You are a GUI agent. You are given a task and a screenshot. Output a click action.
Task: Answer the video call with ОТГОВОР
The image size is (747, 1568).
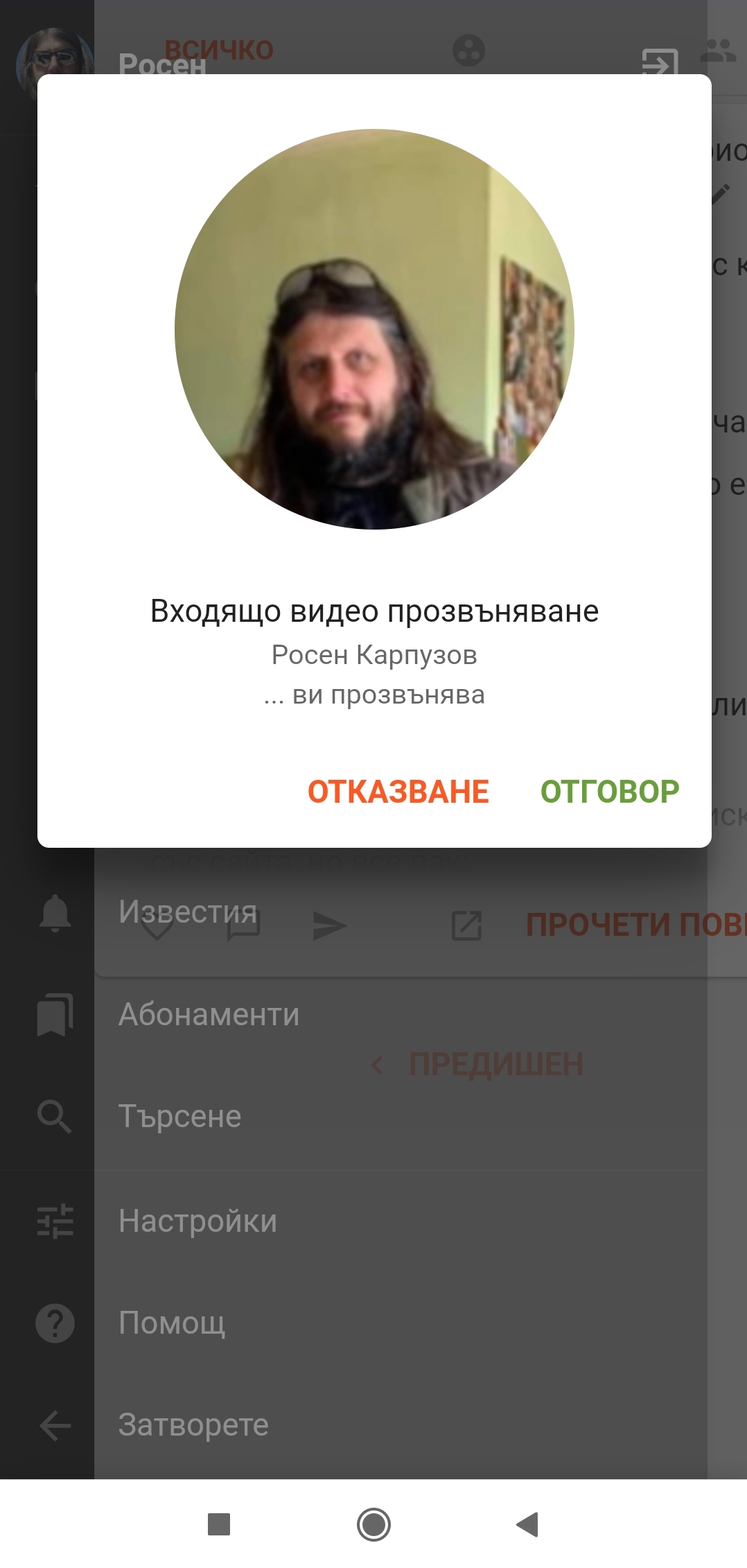coord(610,792)
